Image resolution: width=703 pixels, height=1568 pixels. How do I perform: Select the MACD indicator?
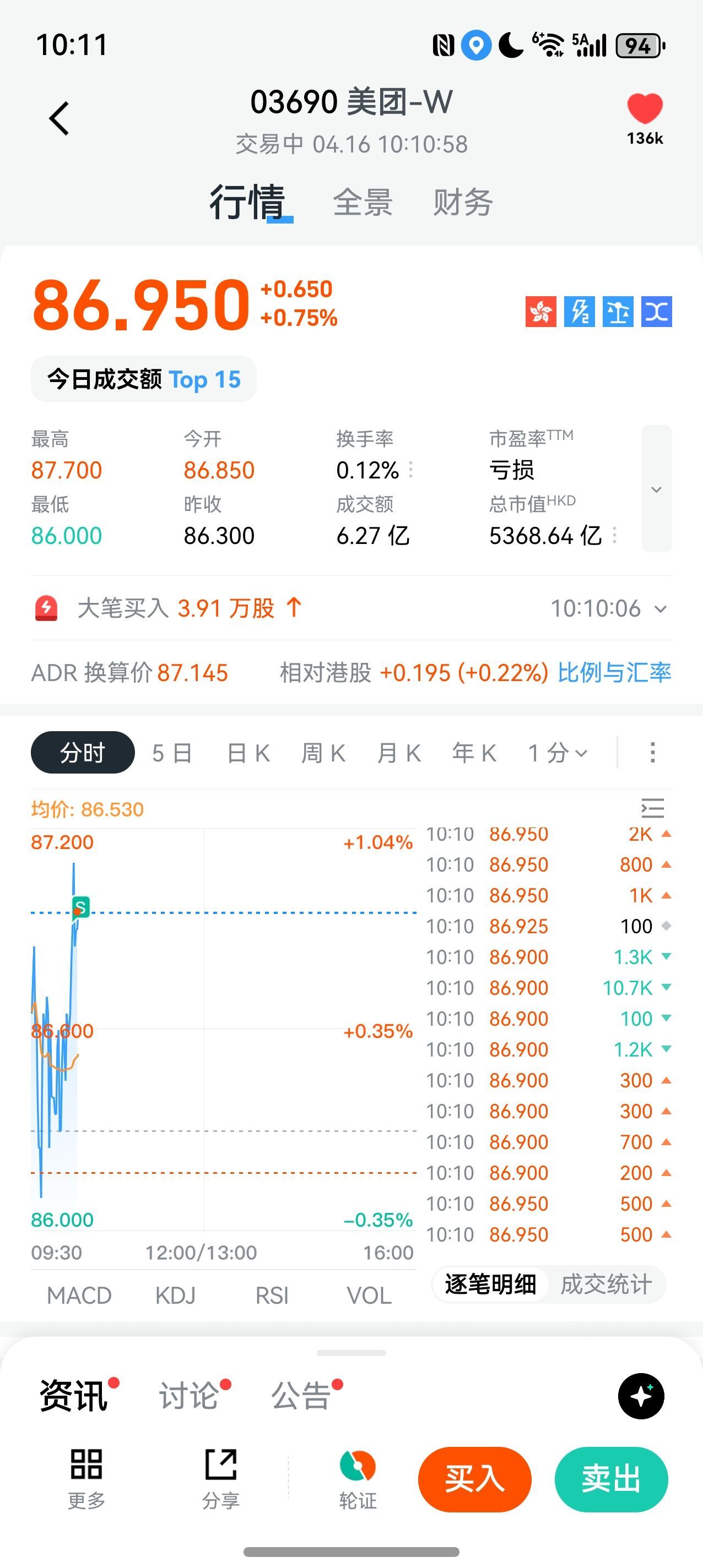(79, 1295)
